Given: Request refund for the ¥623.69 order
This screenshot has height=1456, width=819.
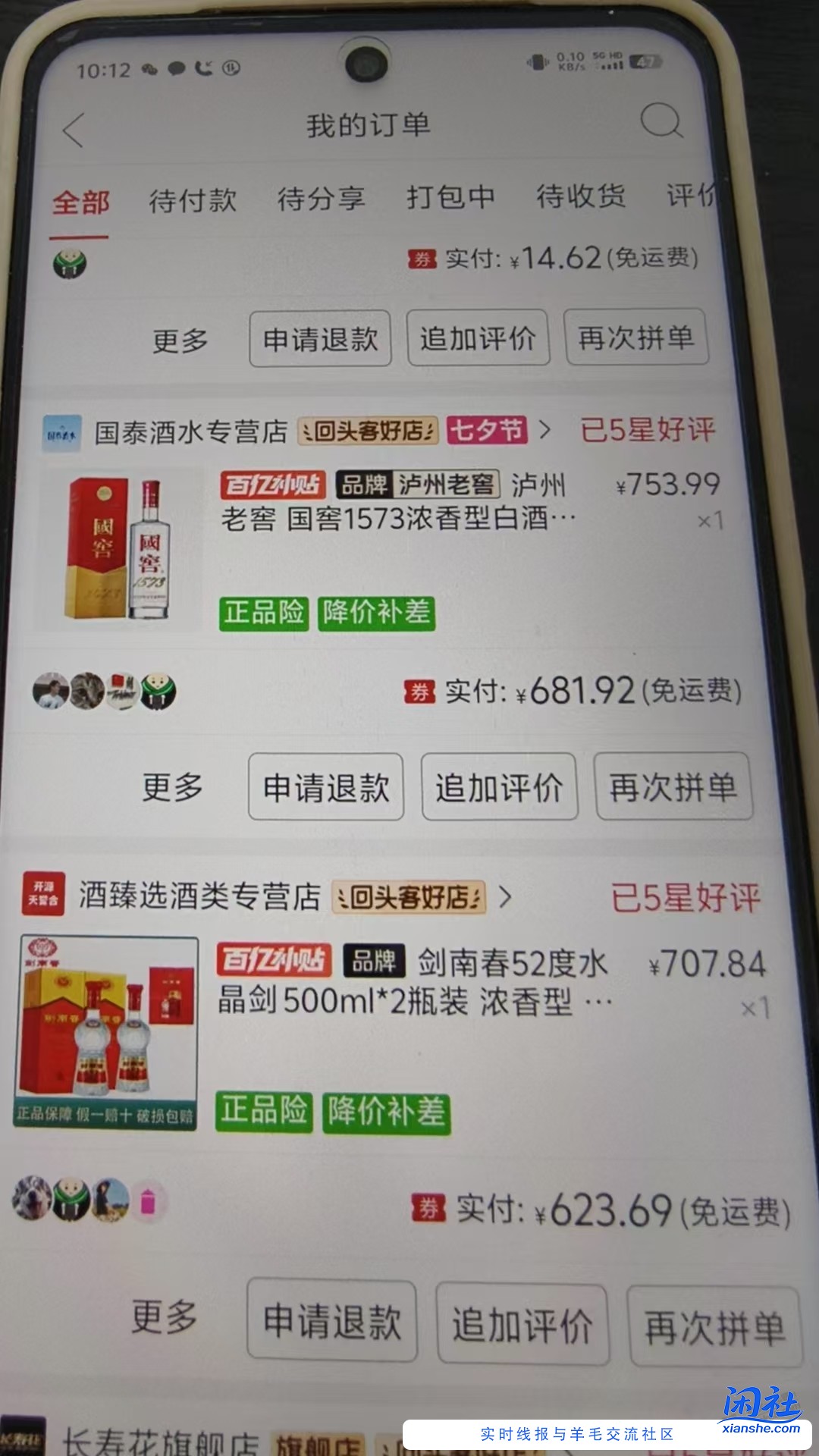Looking at the screenshot, I should click(332, 1321).
